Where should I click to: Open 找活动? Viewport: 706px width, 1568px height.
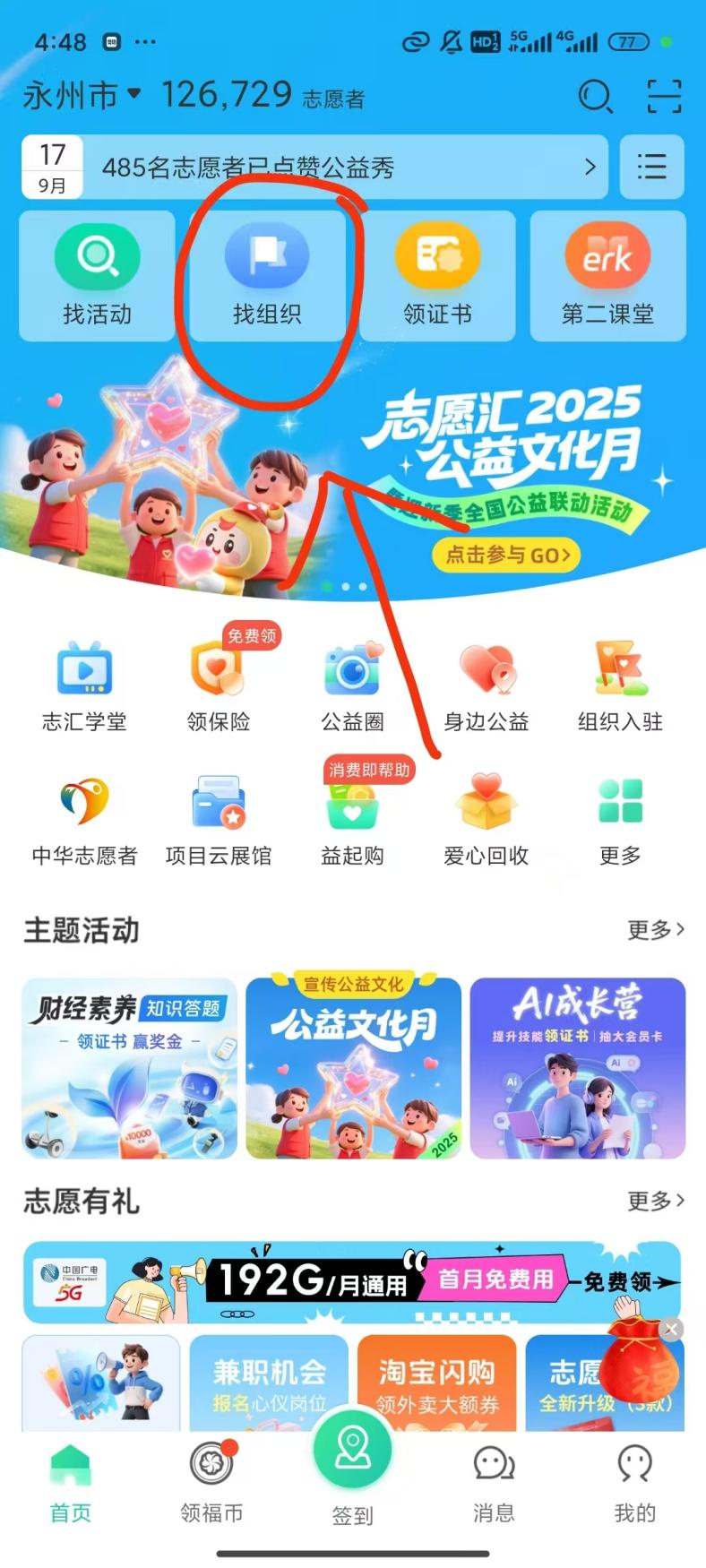pos(97,276)
